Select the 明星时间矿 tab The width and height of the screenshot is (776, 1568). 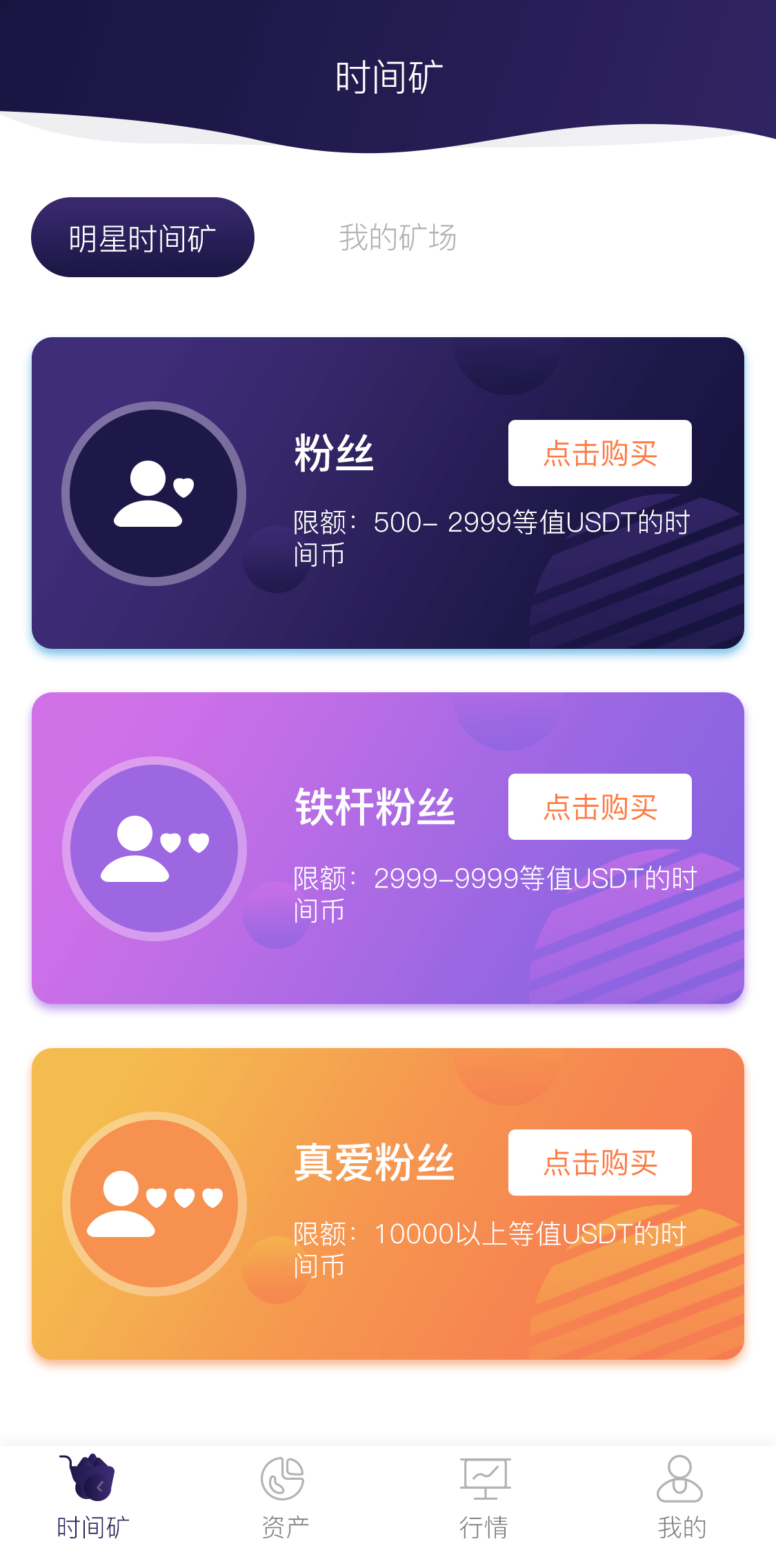pyautogui.click(x=143, y=237)
